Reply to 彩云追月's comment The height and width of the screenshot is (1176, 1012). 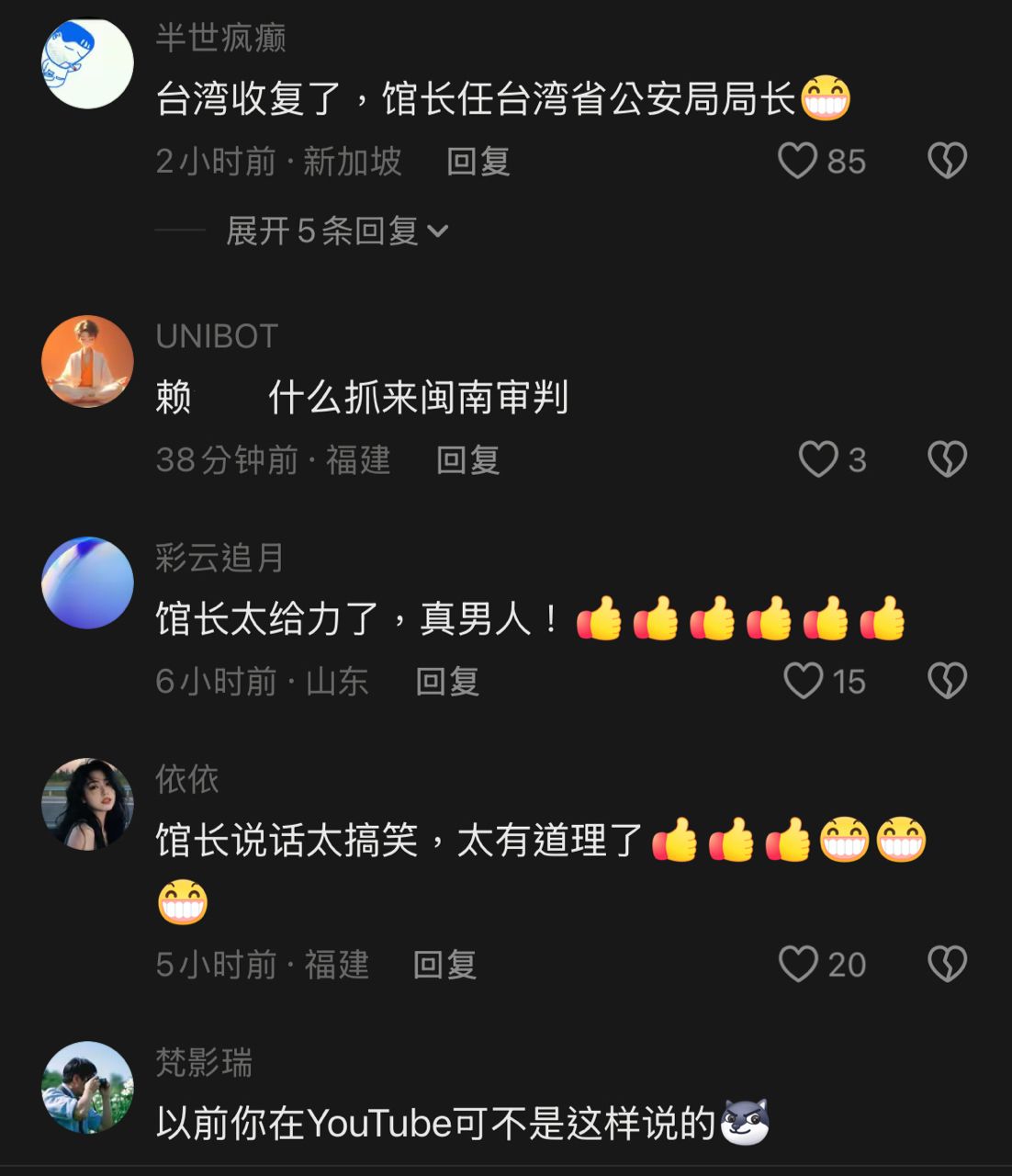(447, 682)
